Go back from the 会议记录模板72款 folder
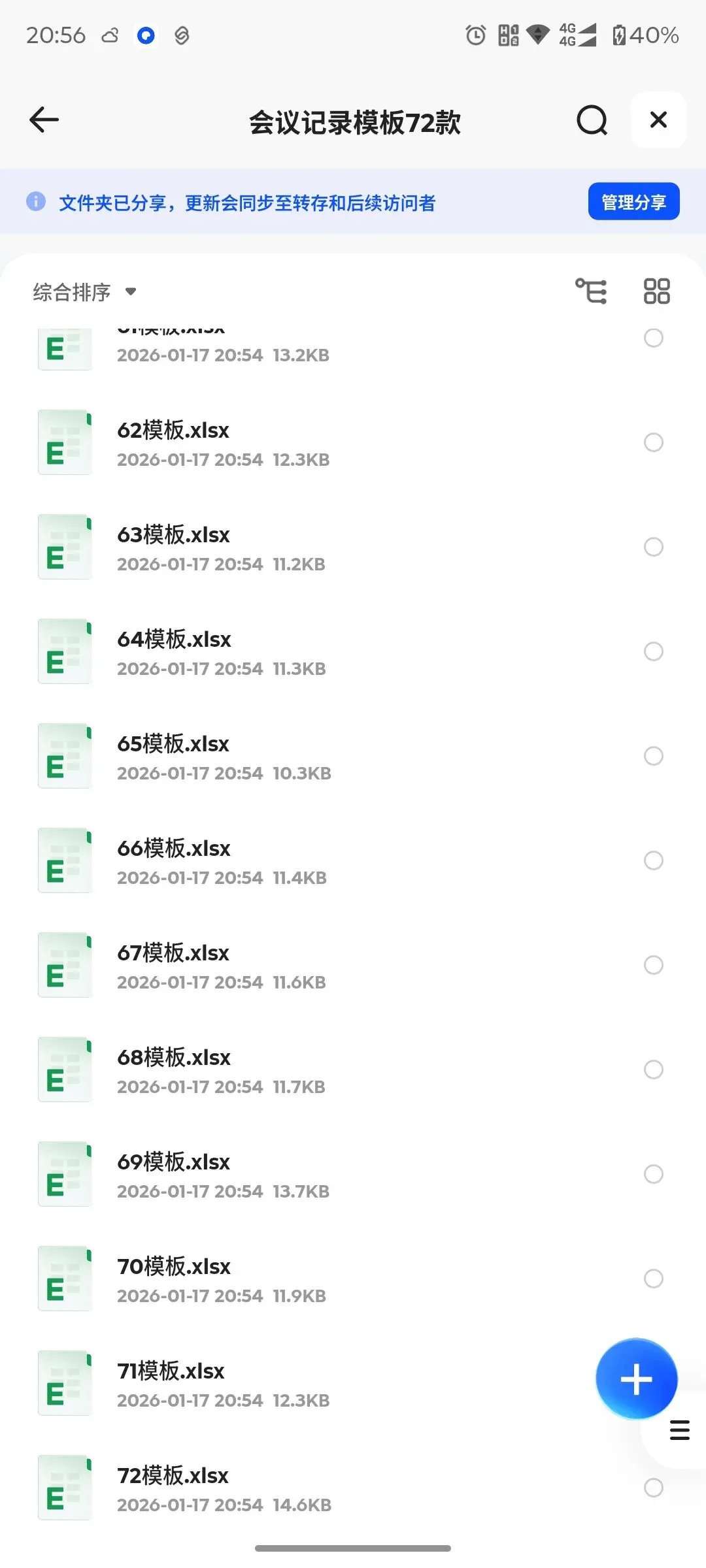The height and width of the screenshot is (1568, 706). tap(44, 120)
